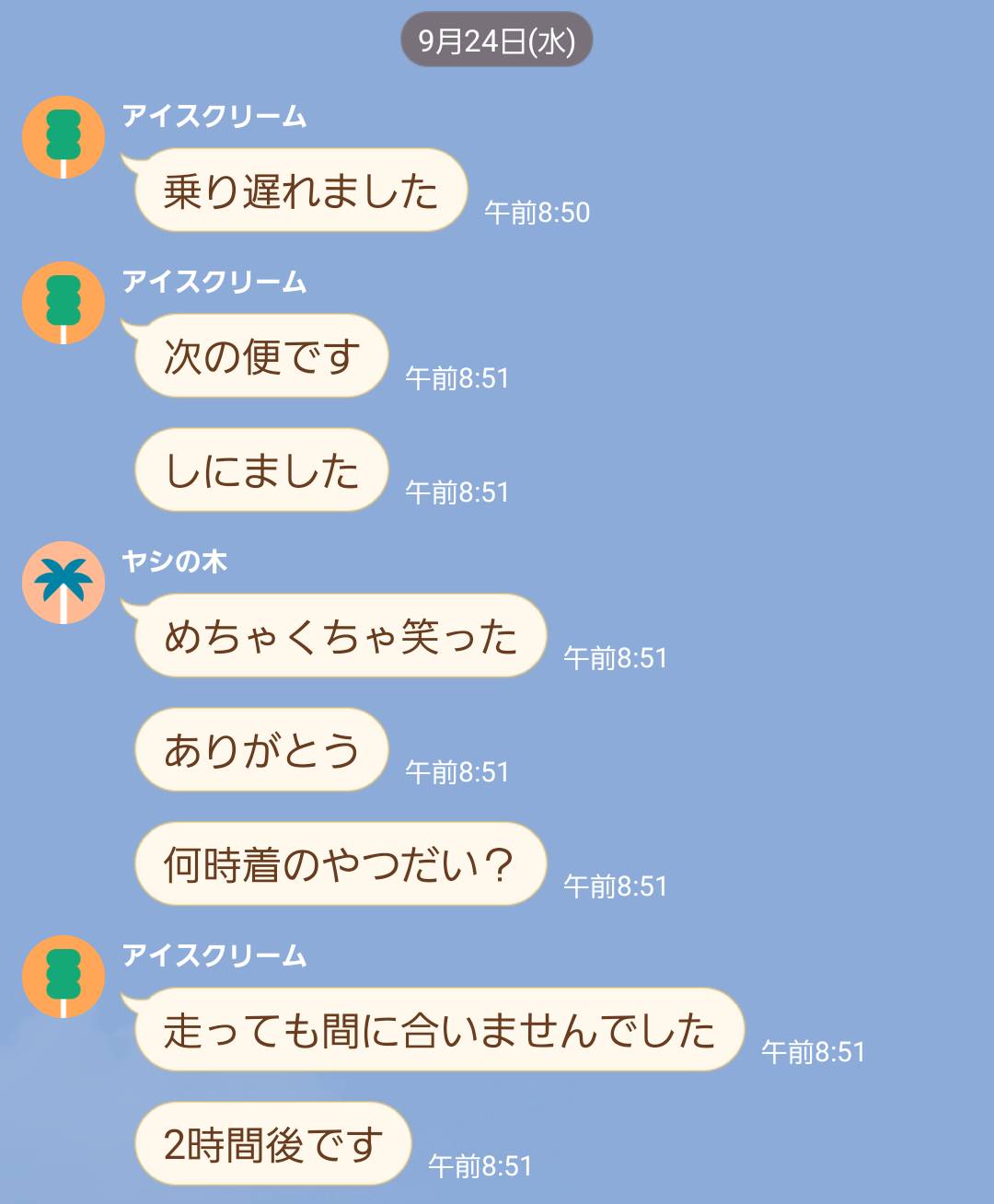View ヤシの木's profile picture
The height and width of the screenshot is (1204, 994).
[64, 583]
